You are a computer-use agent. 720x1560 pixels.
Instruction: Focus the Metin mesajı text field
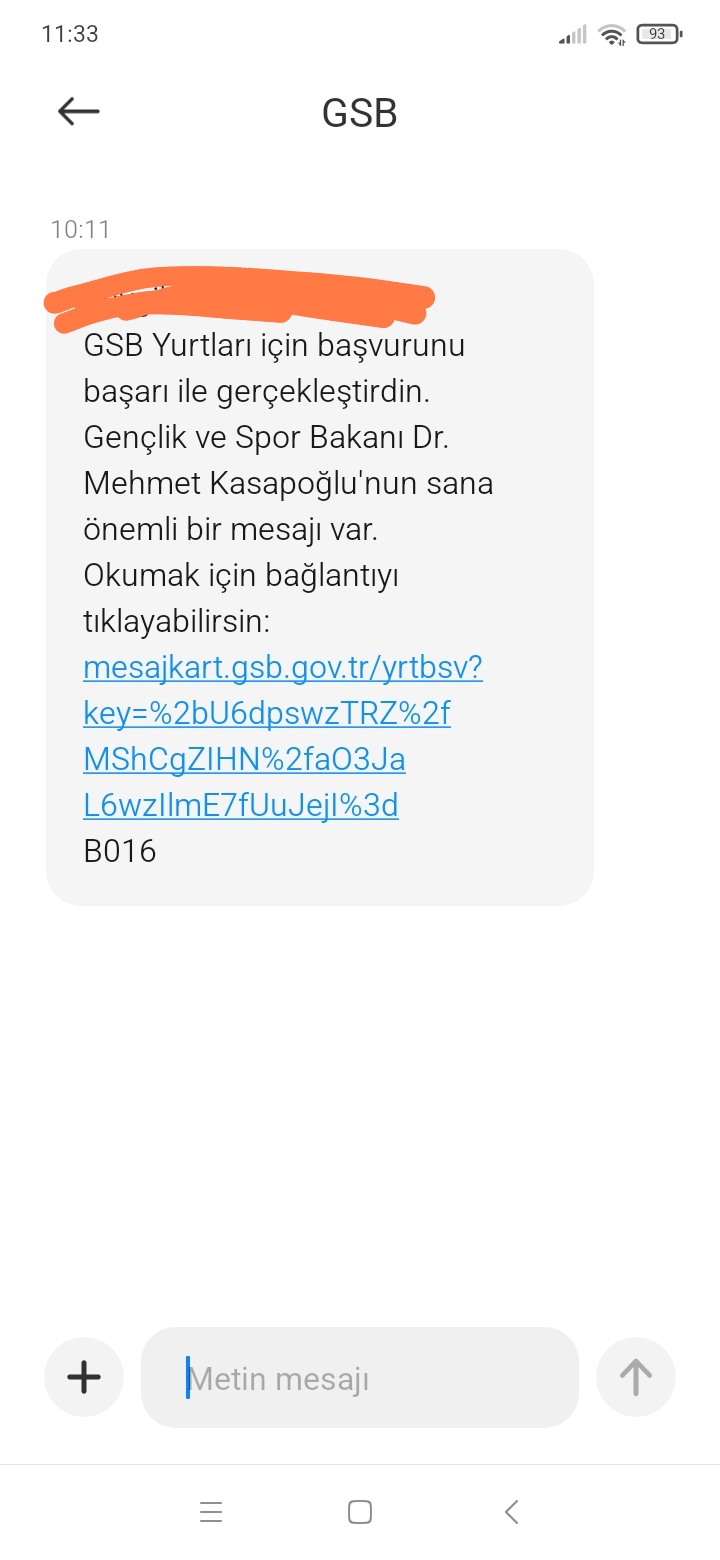point(360,1377)
